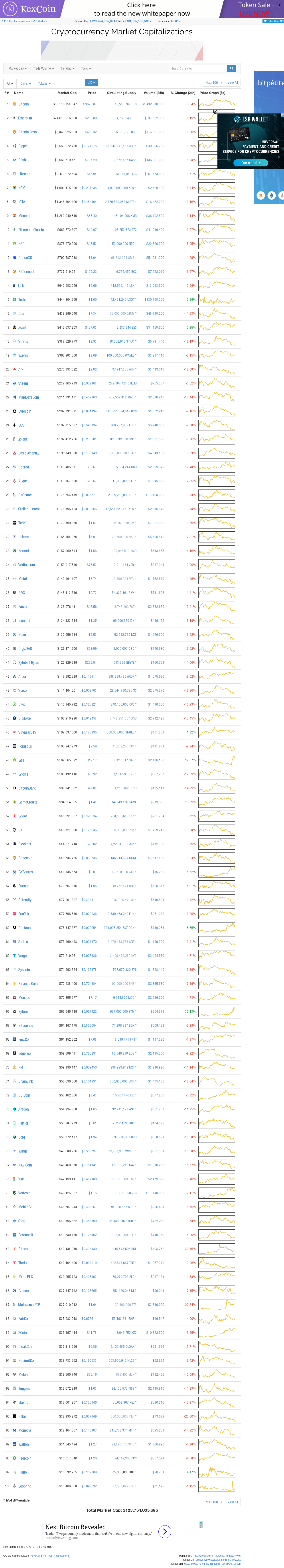Sort table by Market Cap column

pyautogui.click(x=67, y=93)
